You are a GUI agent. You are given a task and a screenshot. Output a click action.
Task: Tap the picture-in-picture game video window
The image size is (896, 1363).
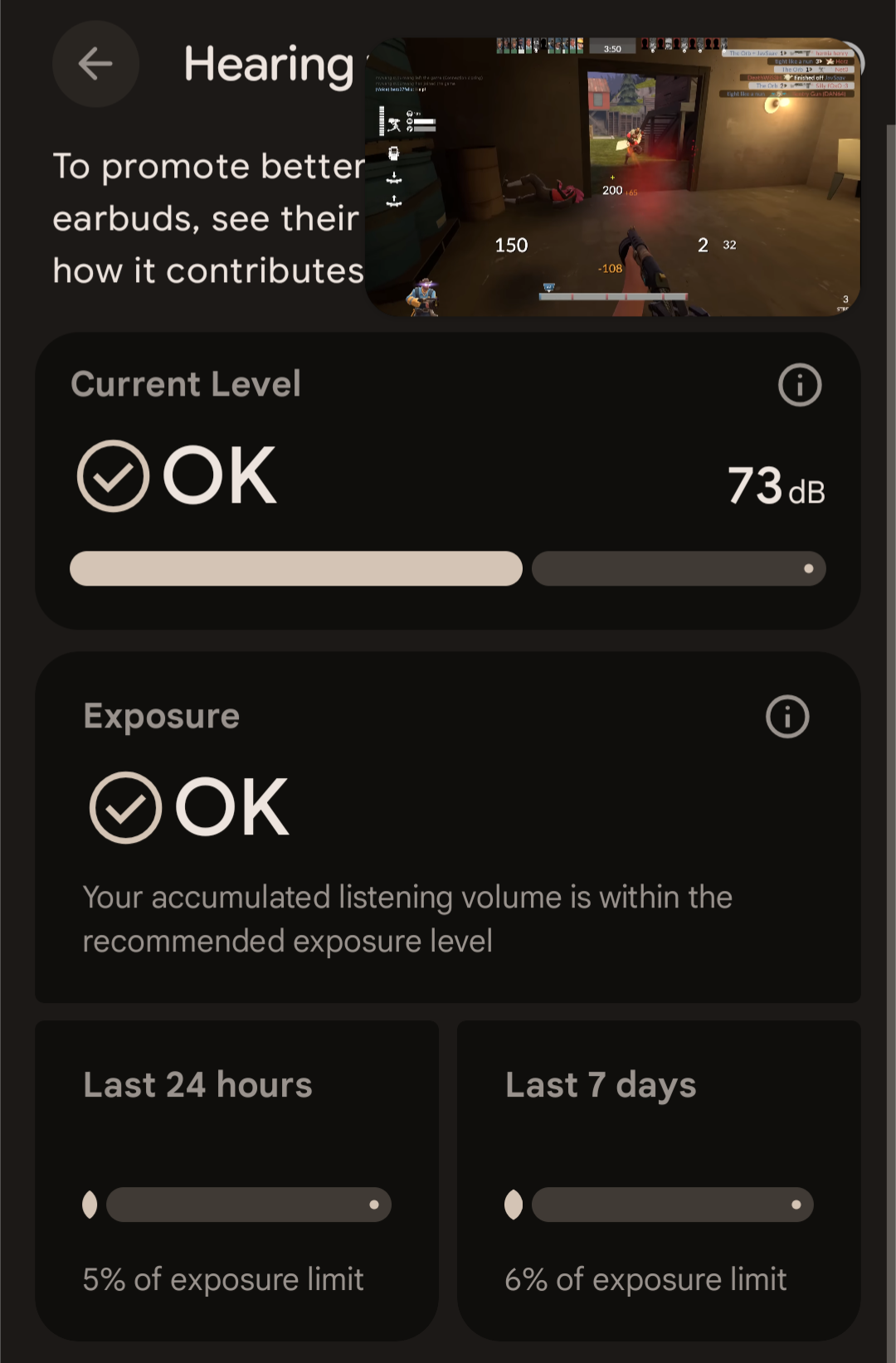tap(612, 177)
